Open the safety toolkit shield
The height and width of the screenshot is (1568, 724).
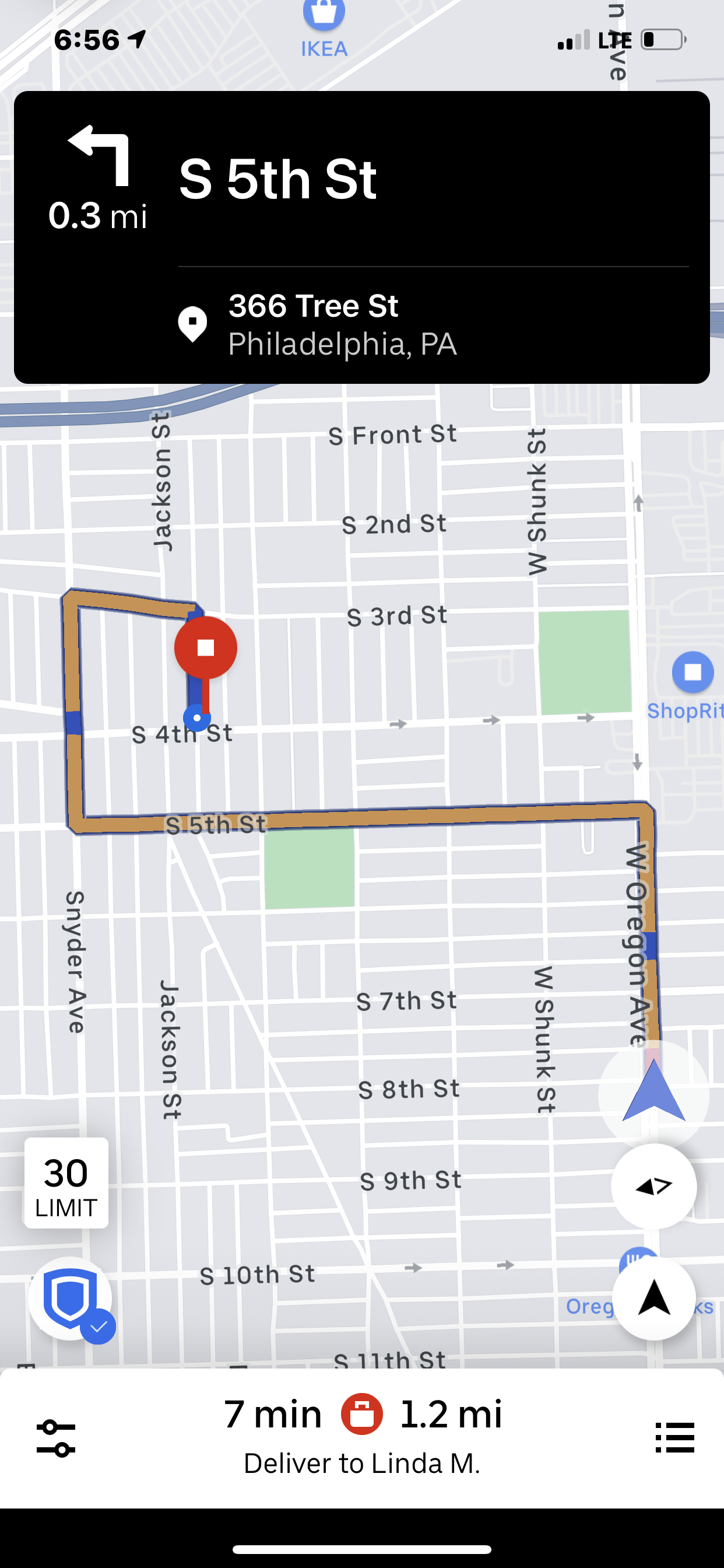(71, 1299)
